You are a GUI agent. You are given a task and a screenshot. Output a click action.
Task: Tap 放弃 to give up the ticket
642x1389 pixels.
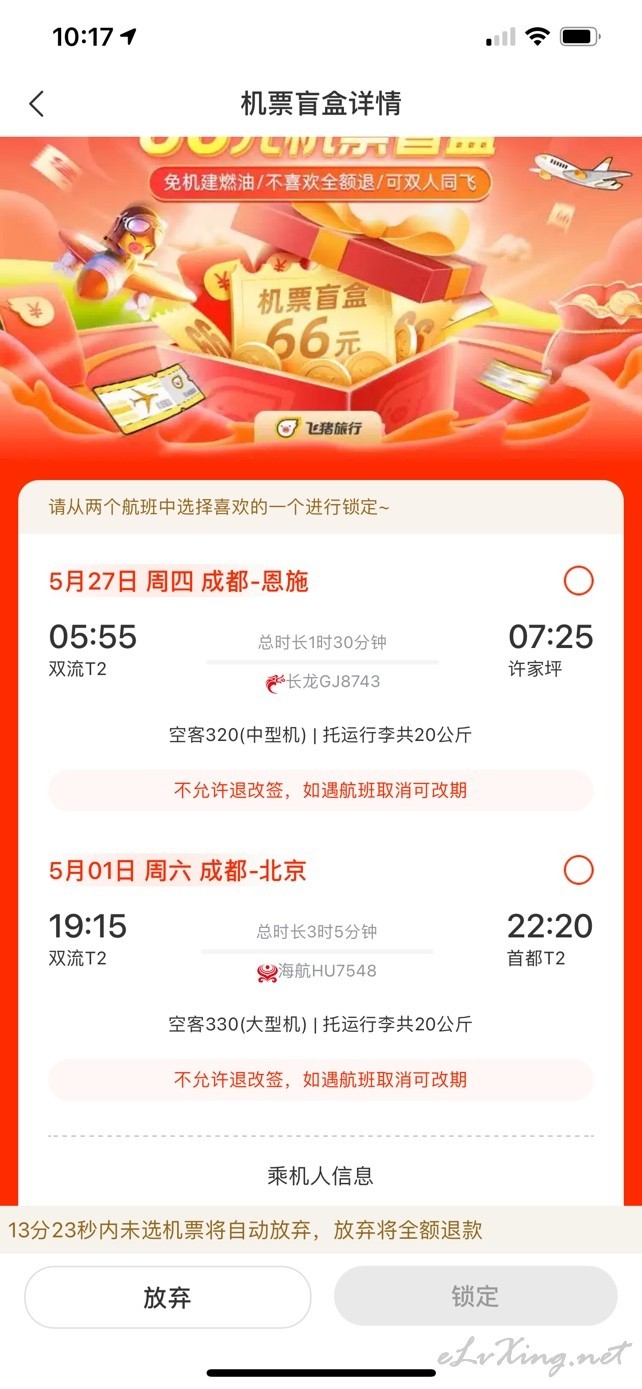(x=167, y=1297)
